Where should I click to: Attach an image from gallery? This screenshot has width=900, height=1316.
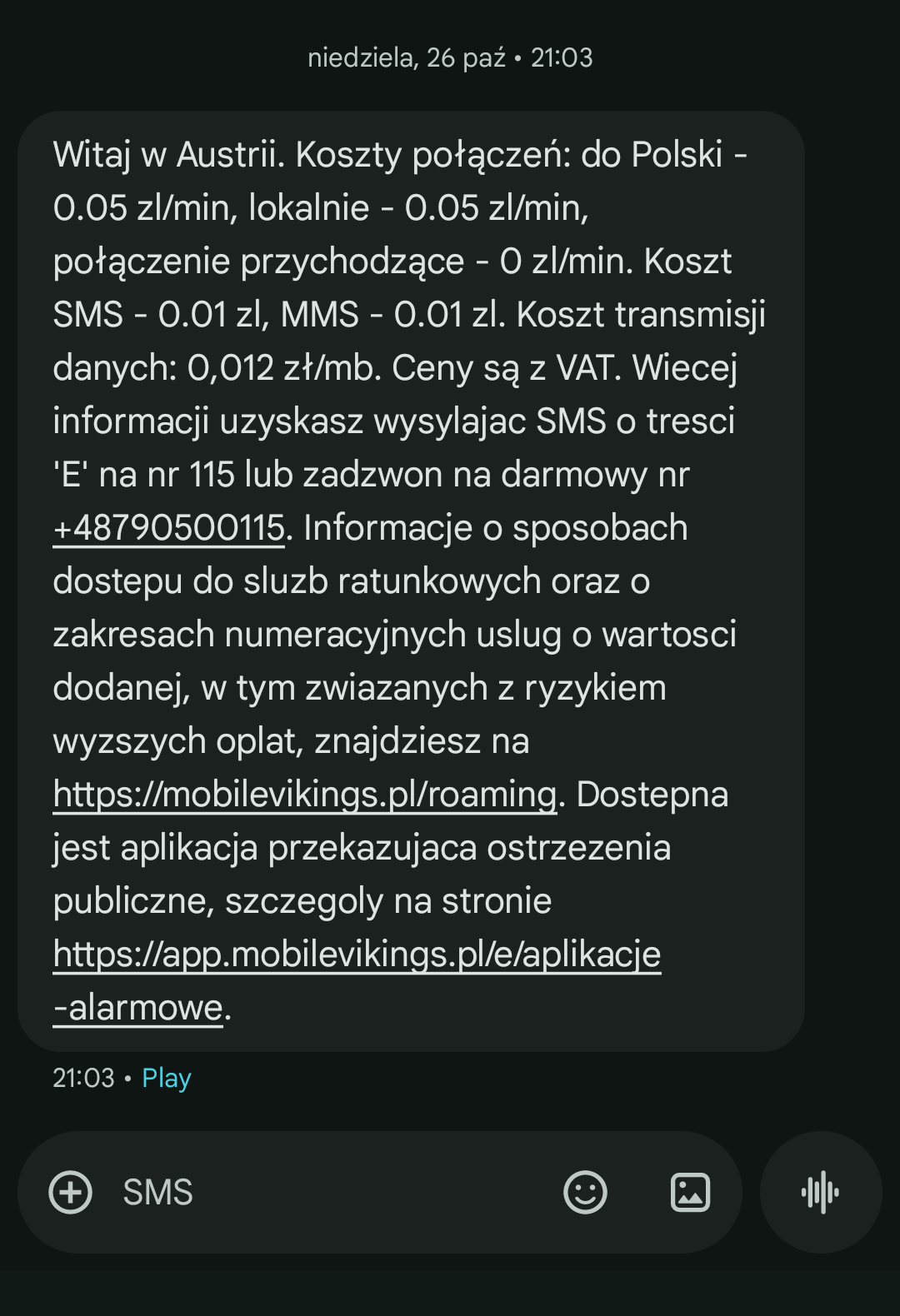690,1192
